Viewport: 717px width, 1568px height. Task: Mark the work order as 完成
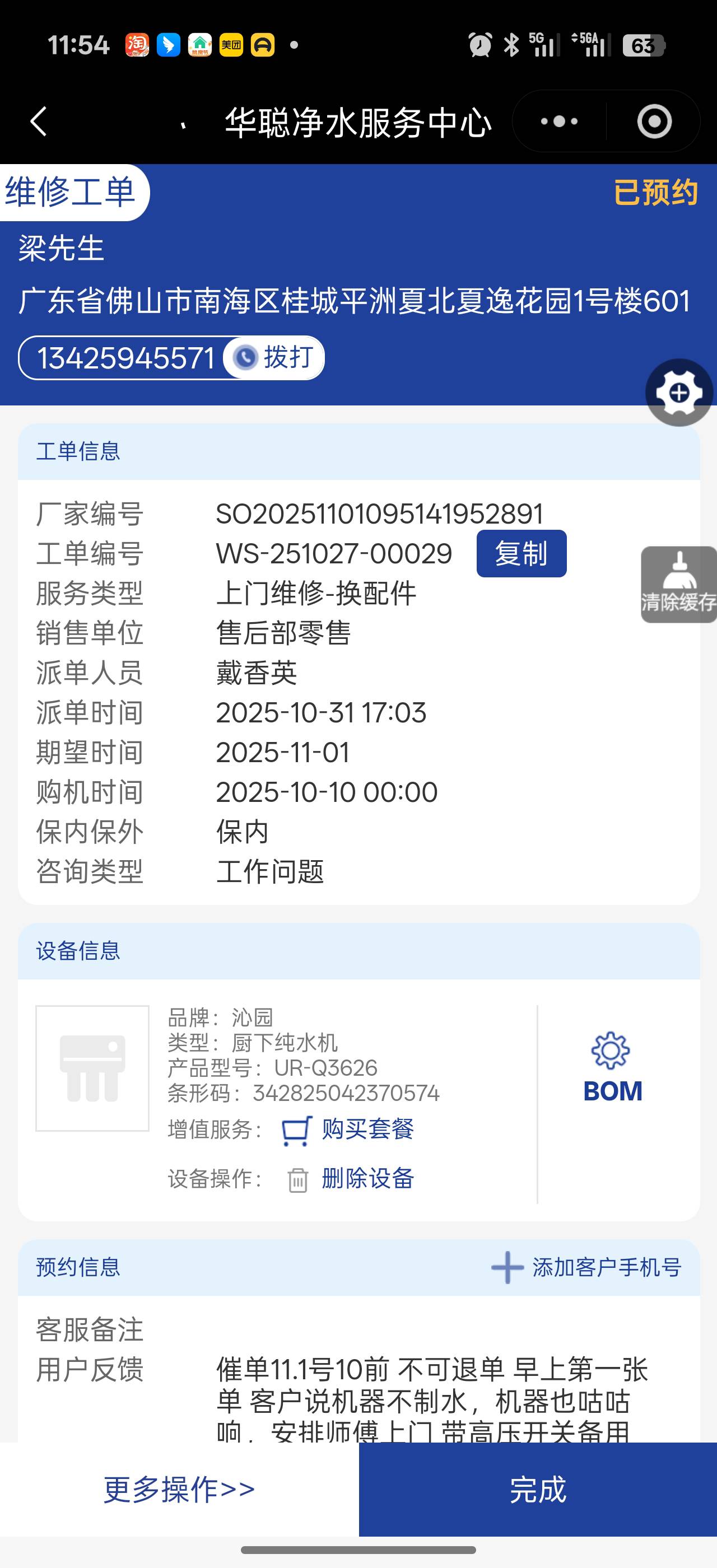pos(537,1489)
